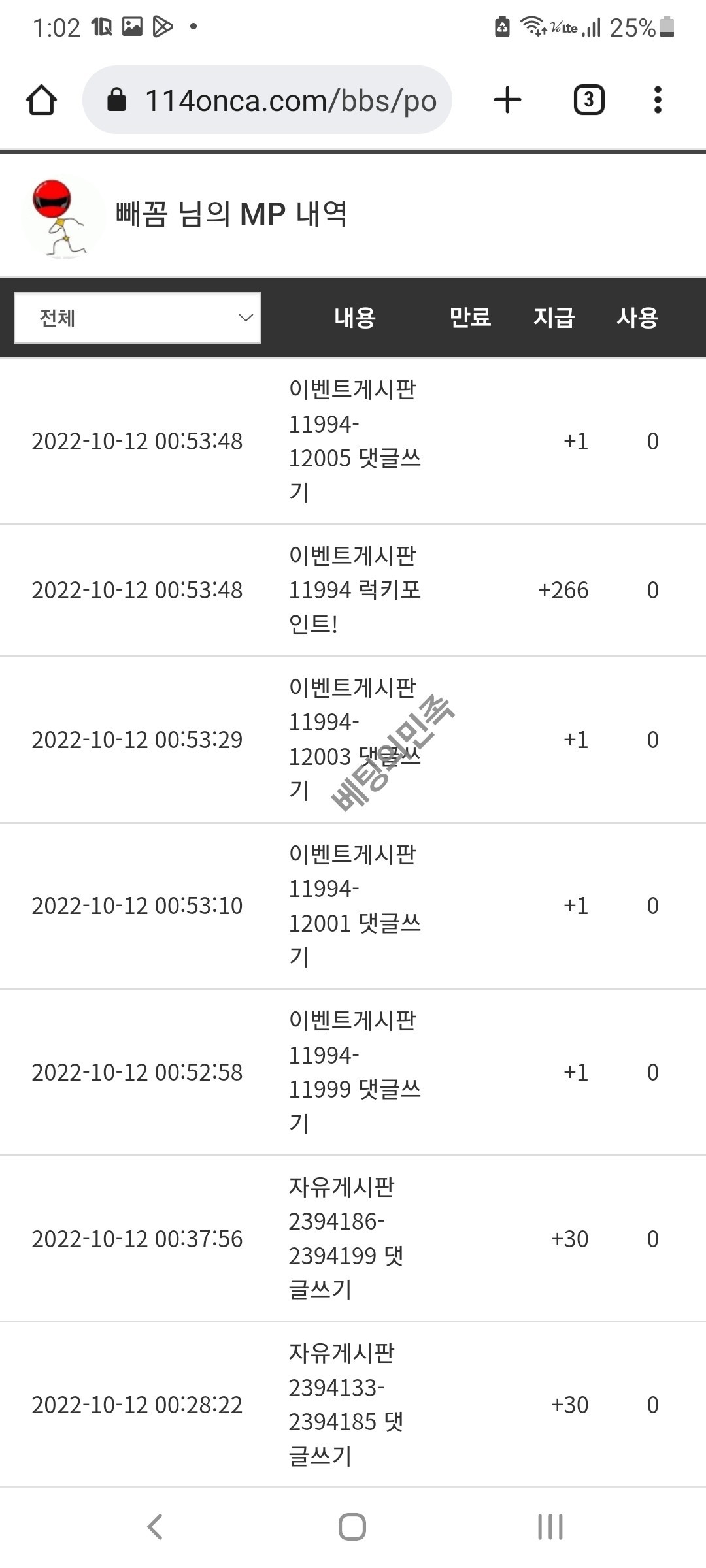Viewport: 706px width, 1568px height.
Task: Go back with the system back button
Action: pos(155,1527)
